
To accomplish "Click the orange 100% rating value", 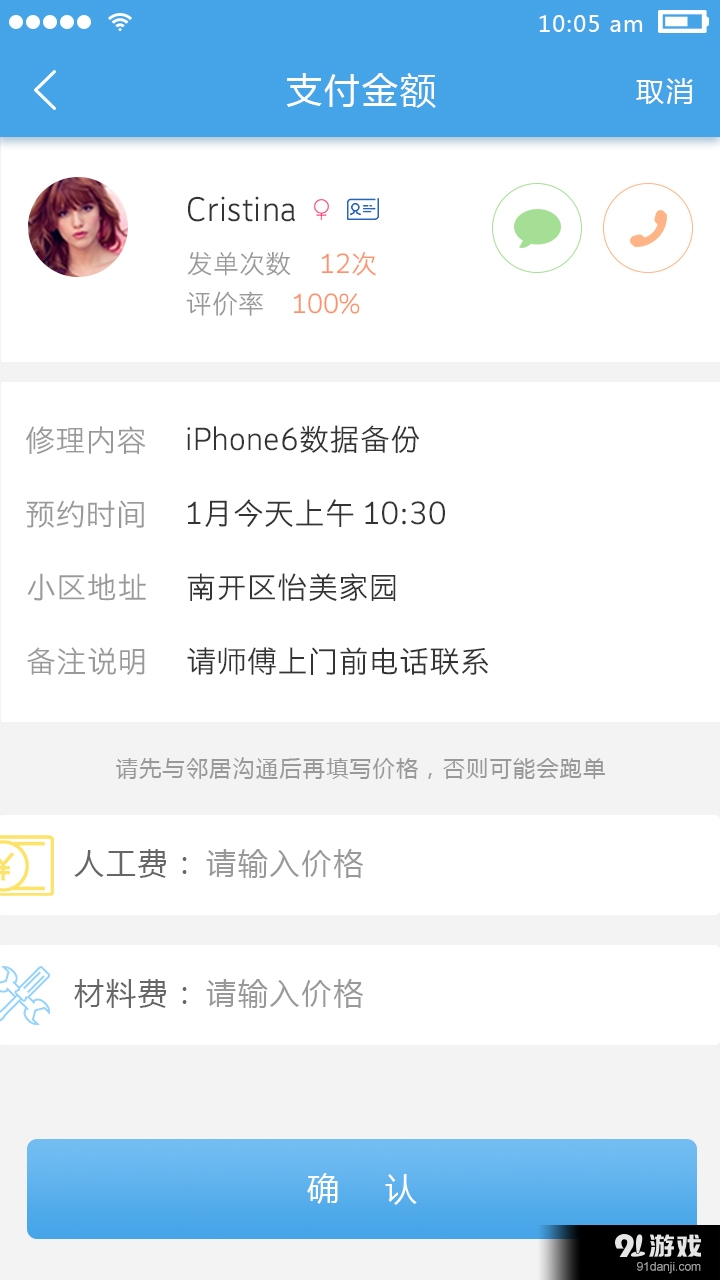I will [324, 304].
